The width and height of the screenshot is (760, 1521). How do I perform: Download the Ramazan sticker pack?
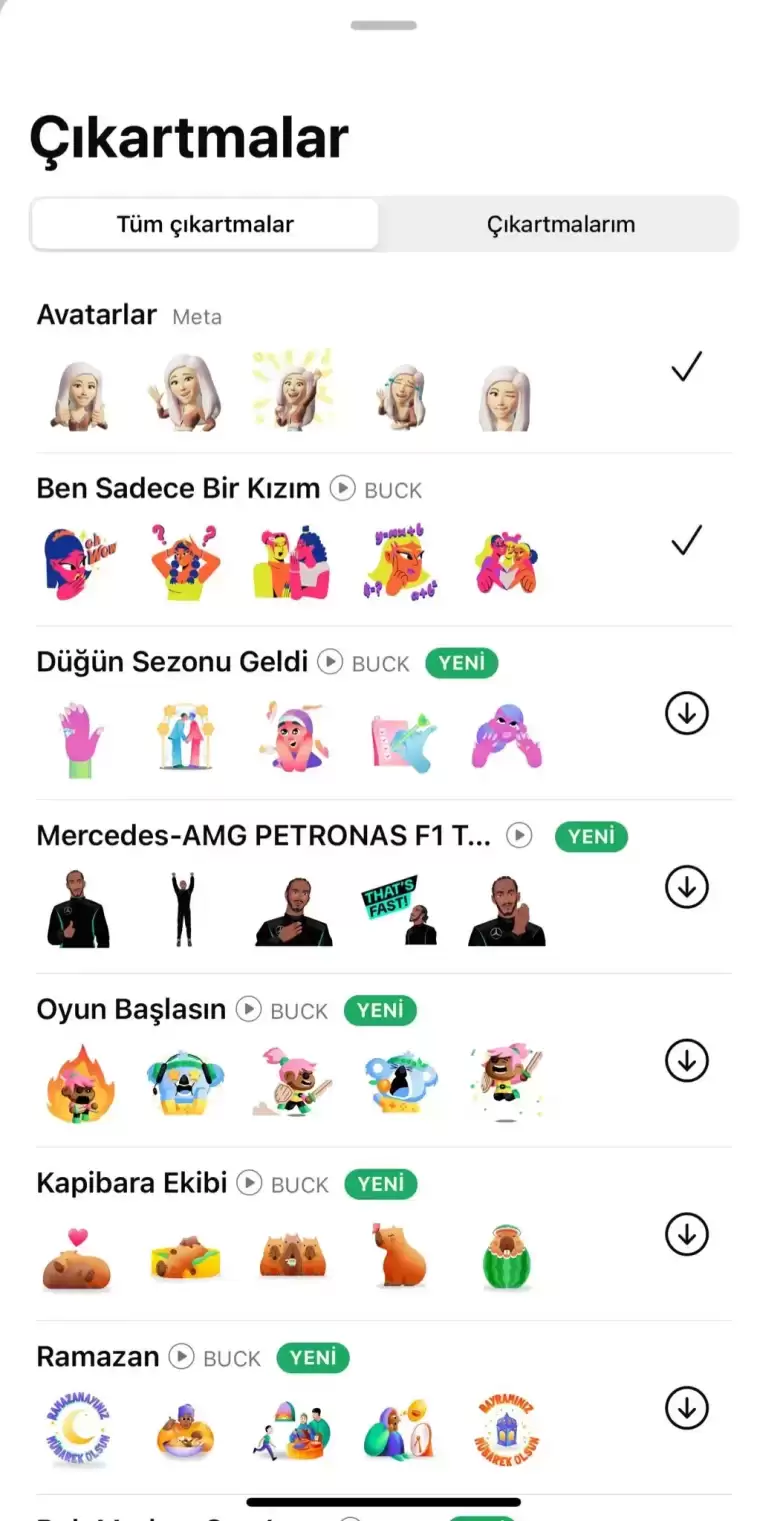click(686, 1408)
